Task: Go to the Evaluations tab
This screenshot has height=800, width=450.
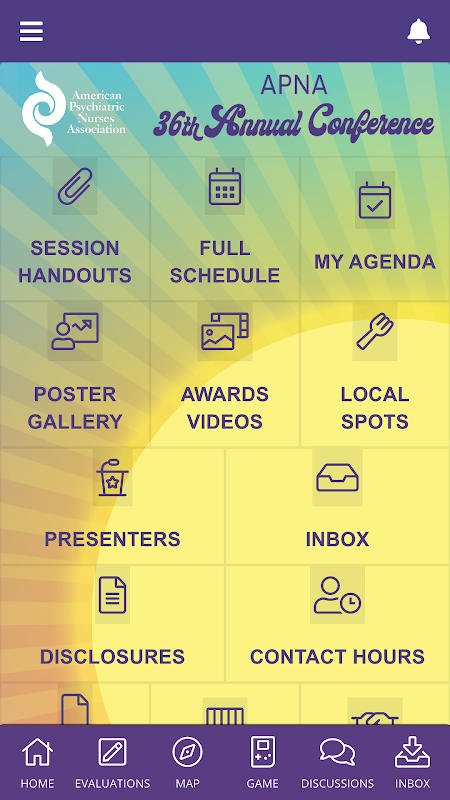Action: coord(113,762)
